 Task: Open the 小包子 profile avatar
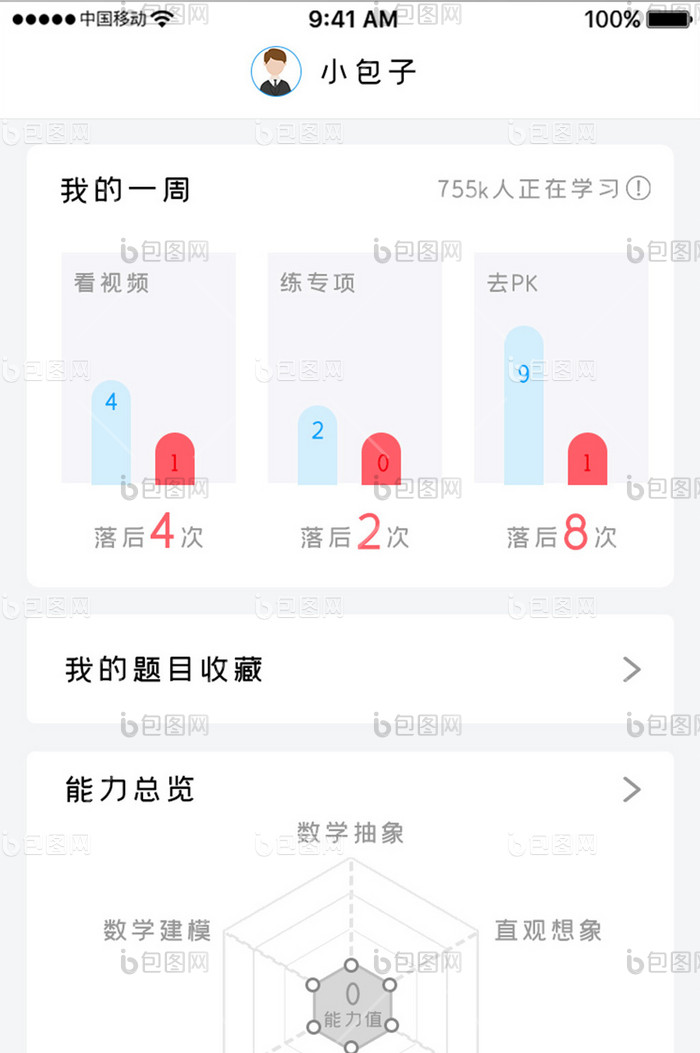[x=276, y=72]
